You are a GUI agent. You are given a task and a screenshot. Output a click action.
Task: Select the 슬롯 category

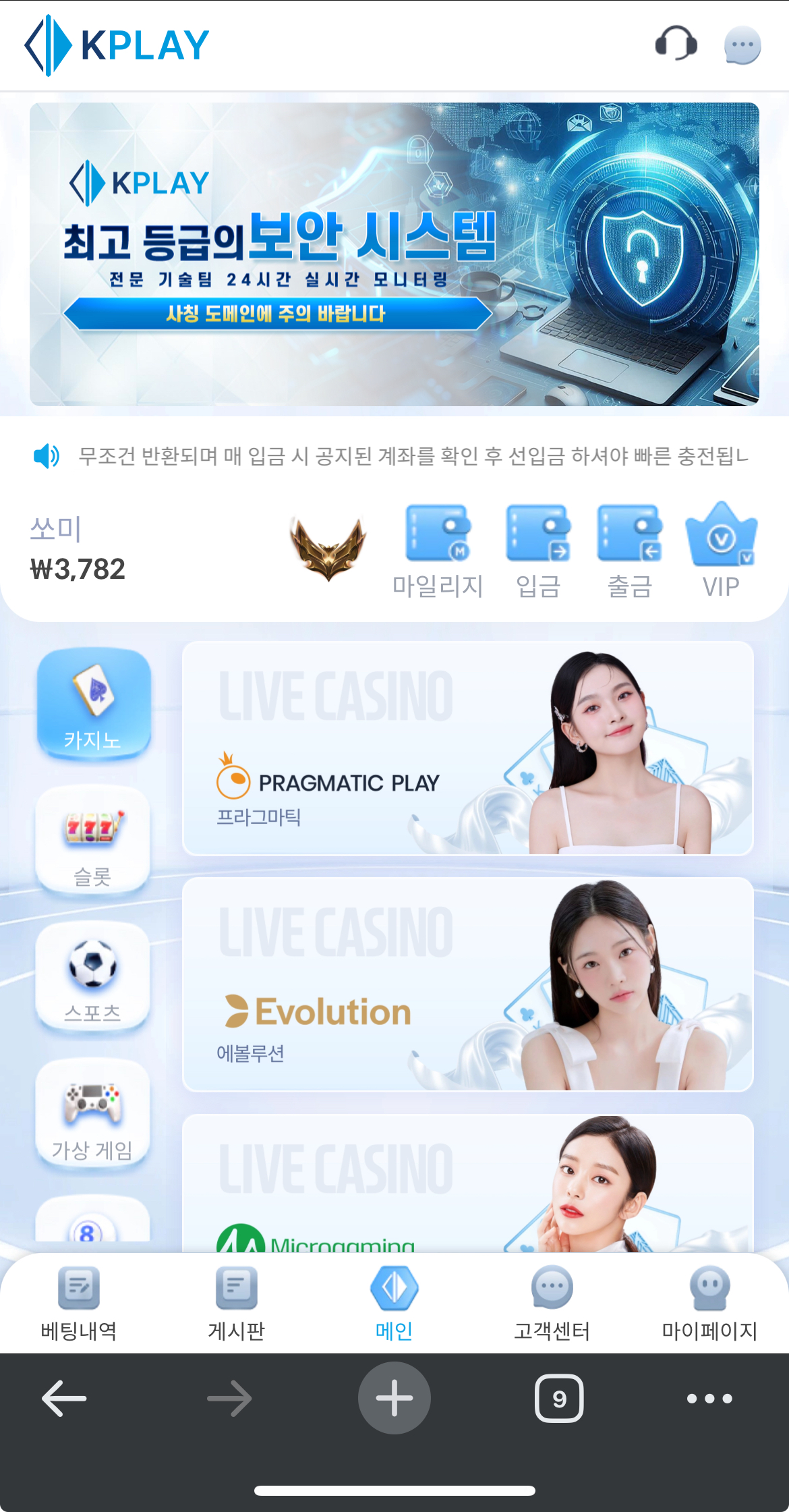(93, 839)
